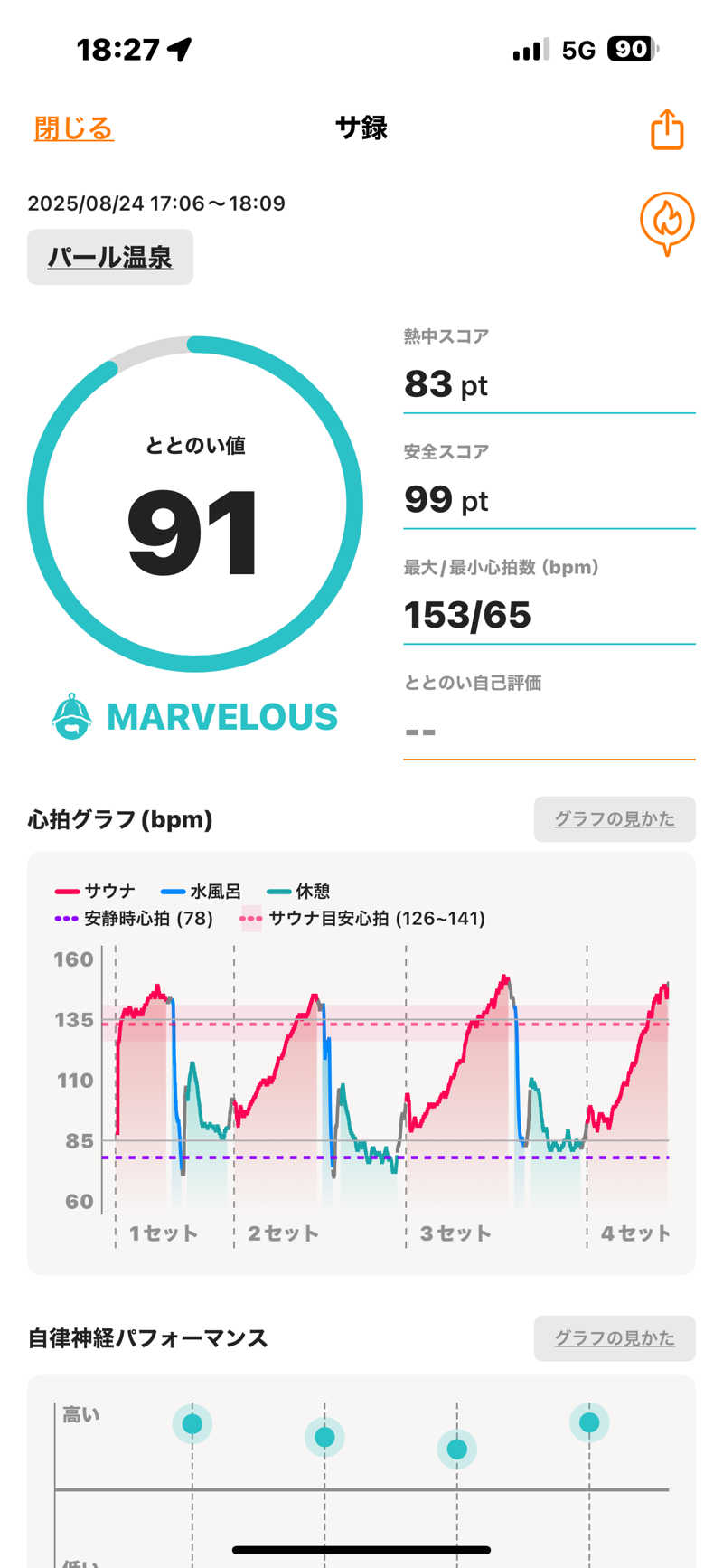723x1568 pixels.
Task: Open the パール温泉 facility link
Action: click(x=110, y=258)
